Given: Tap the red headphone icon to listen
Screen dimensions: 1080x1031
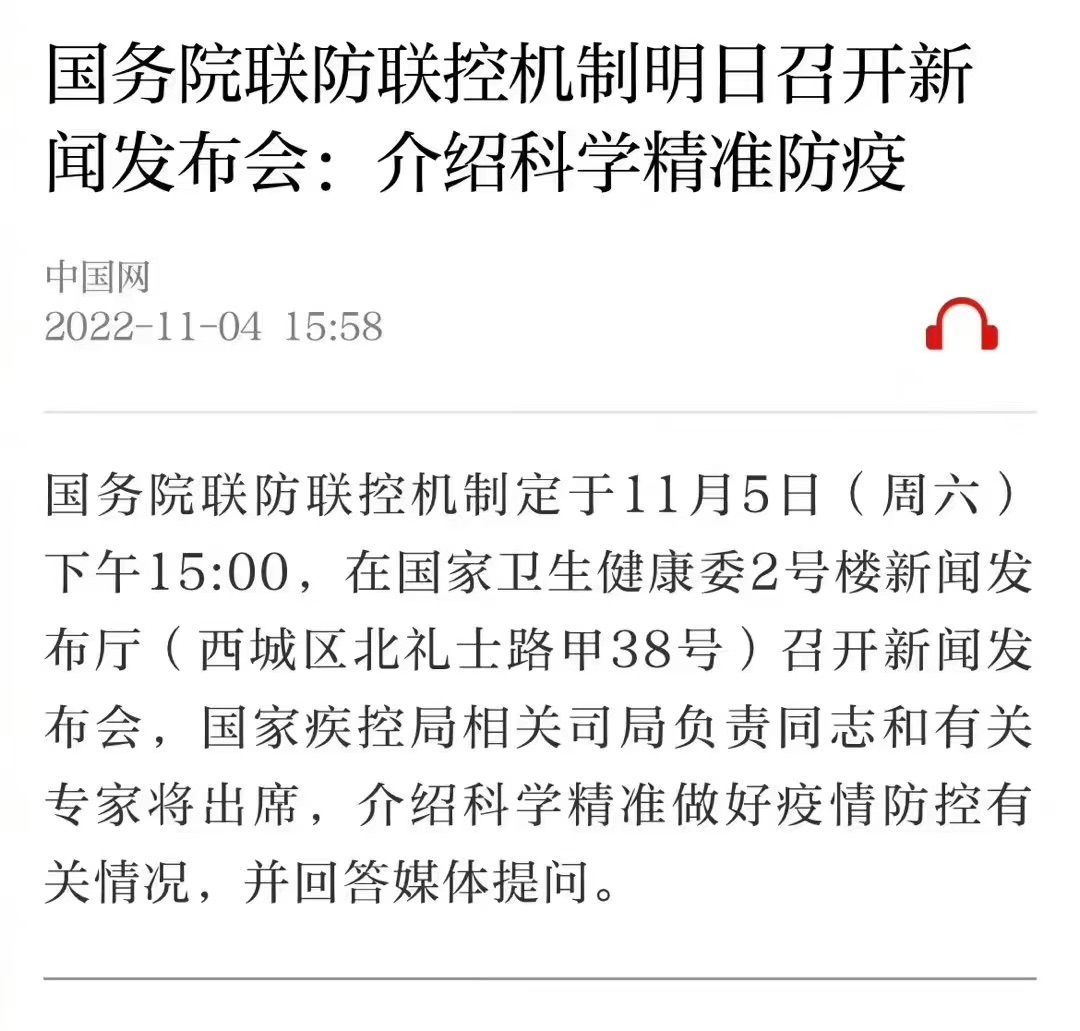Looking at the screenshot, I should click(961, 323).
